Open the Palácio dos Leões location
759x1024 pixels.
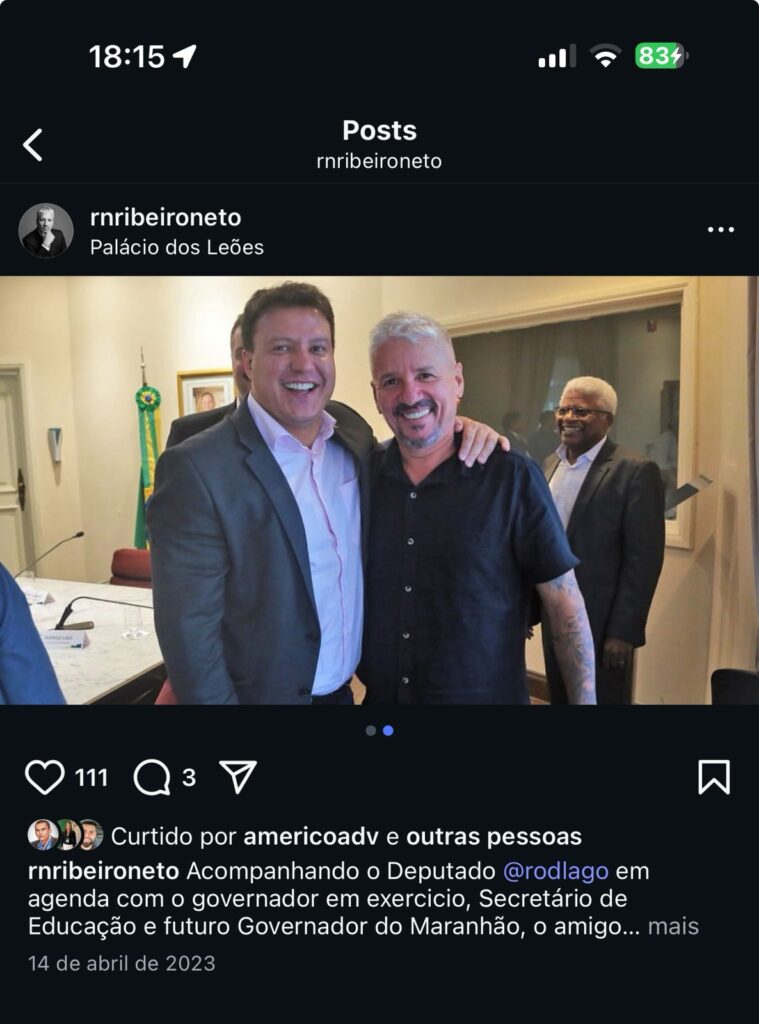176,247
